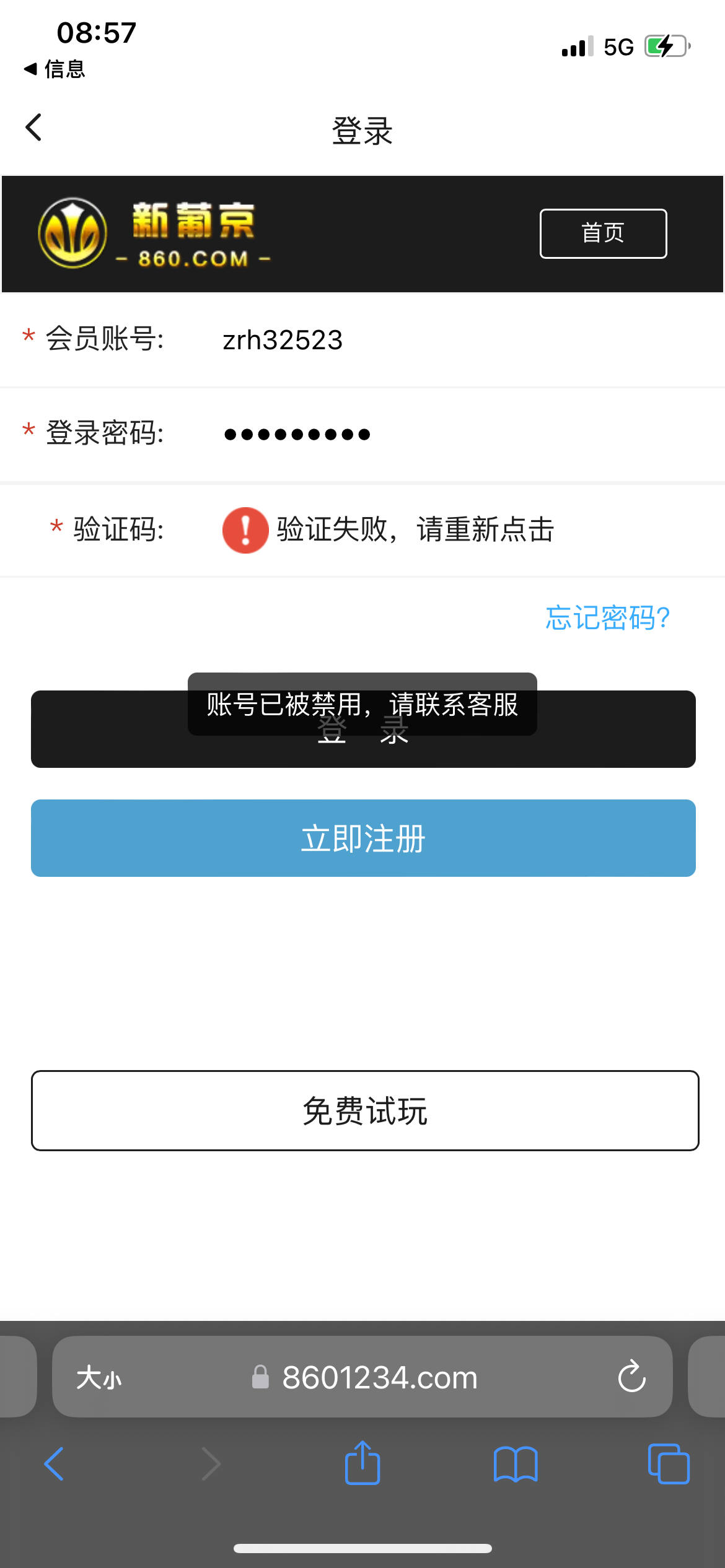Tap the red verification failure icon to retry
This screenshot has width=725, height=1568.
coord(245,530)
